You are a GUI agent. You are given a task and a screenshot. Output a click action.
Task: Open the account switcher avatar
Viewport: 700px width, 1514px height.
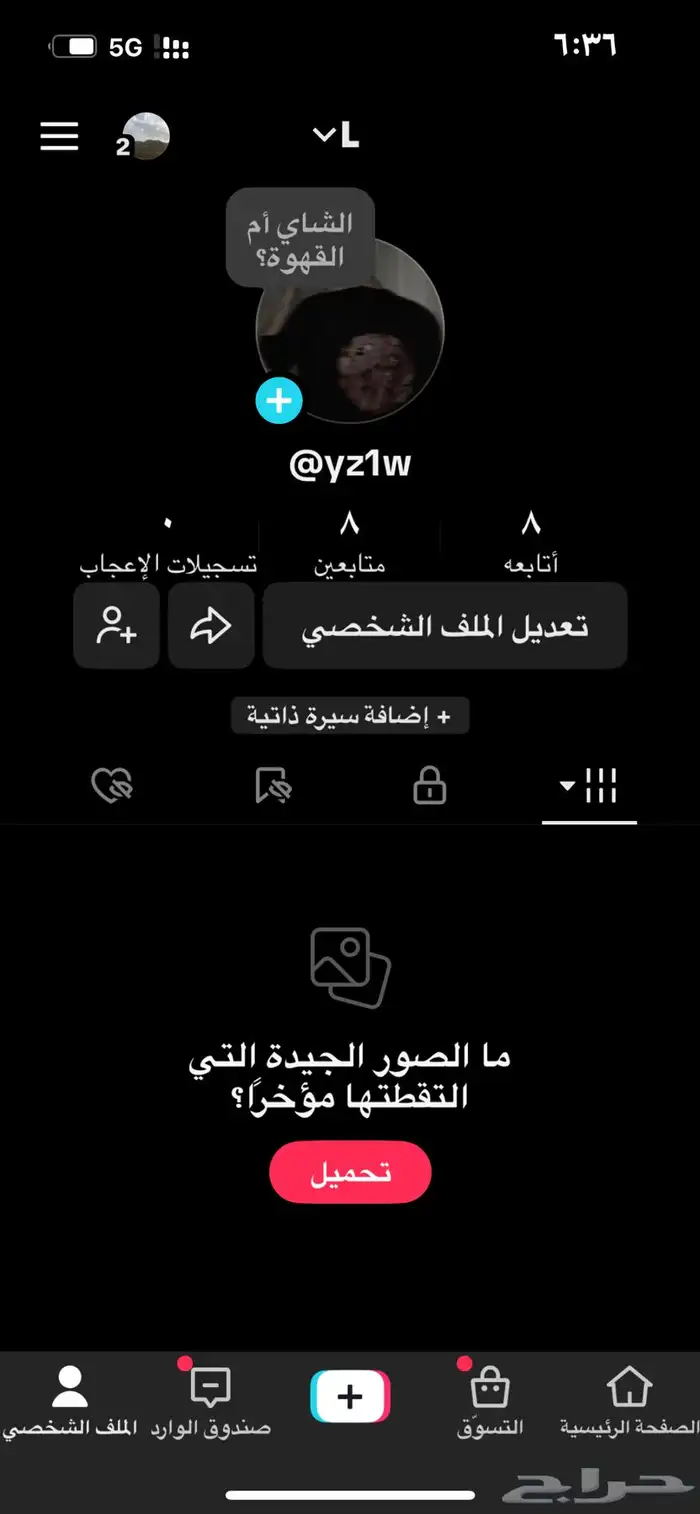(x=146, y=136)
